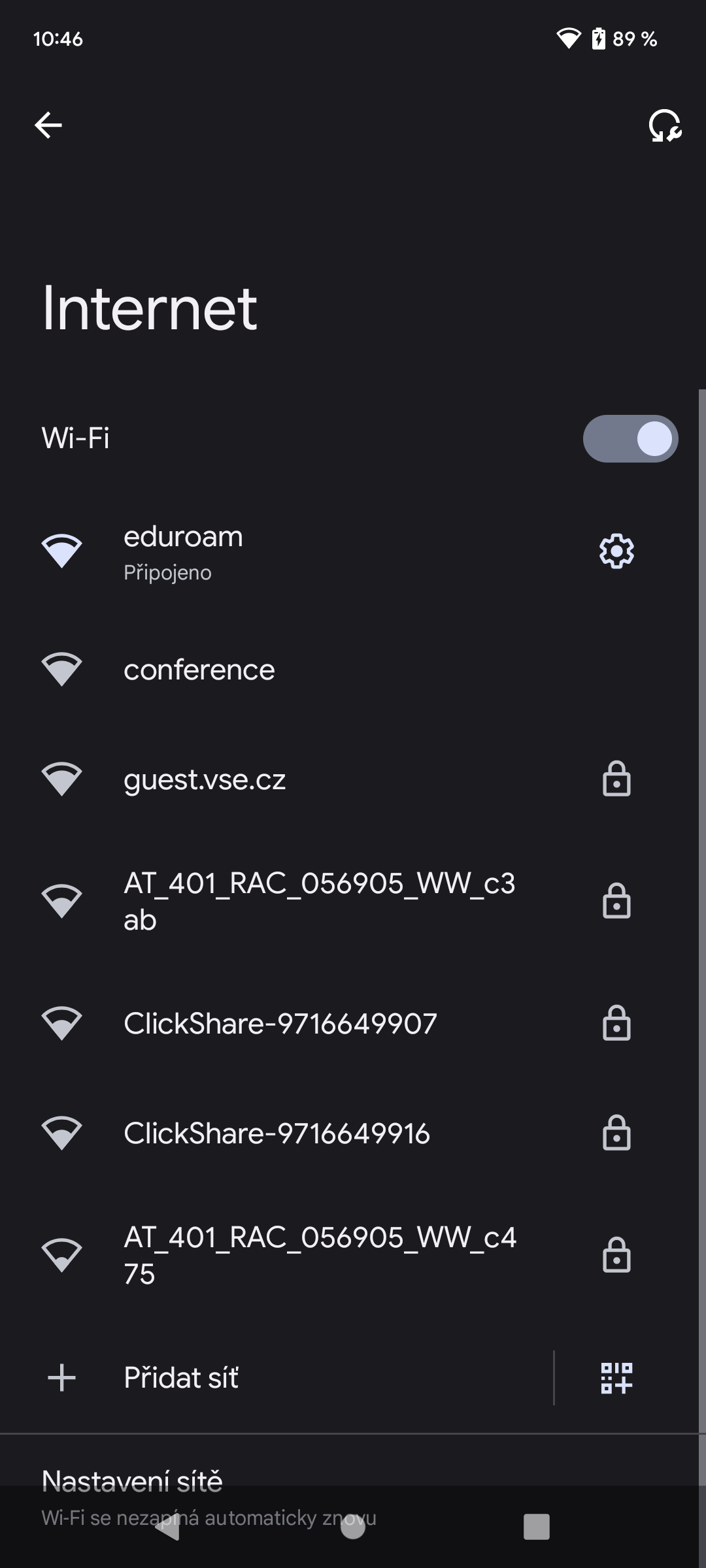Screen dimensions: 706x1568
Task: Scan a QR code to add network
Action: pyautogui.click(x=616, y=1378)
